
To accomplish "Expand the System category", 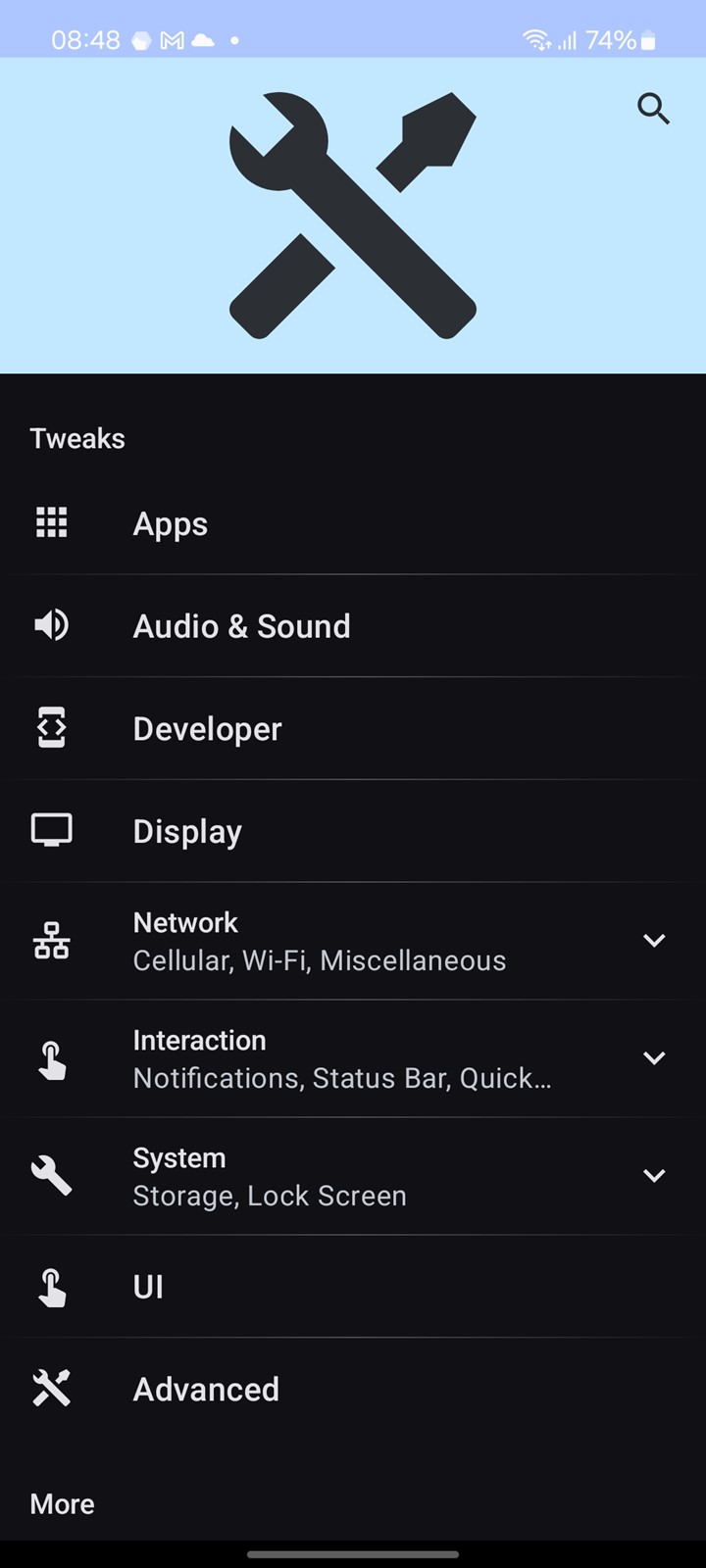I will click(353, 1176).
